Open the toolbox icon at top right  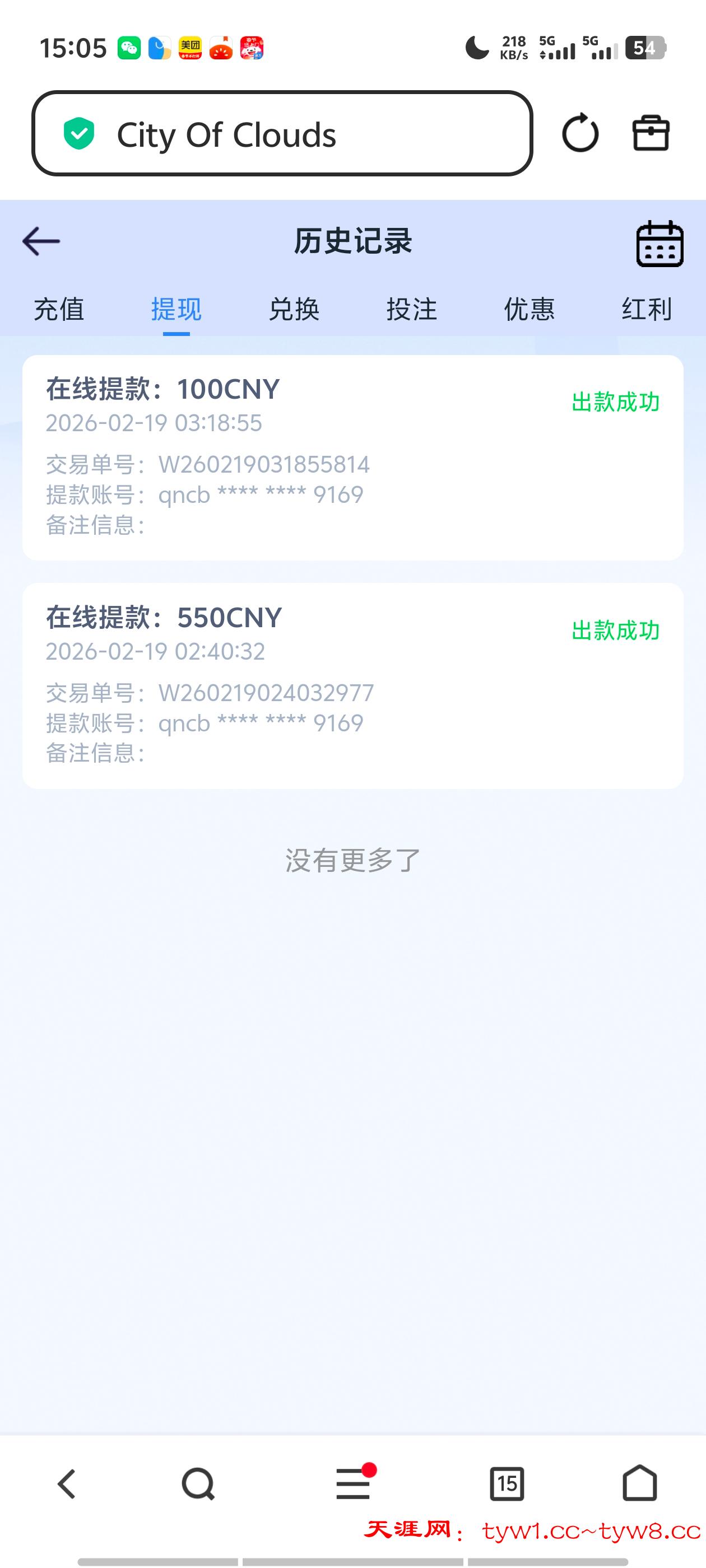(x=651, y=133)
